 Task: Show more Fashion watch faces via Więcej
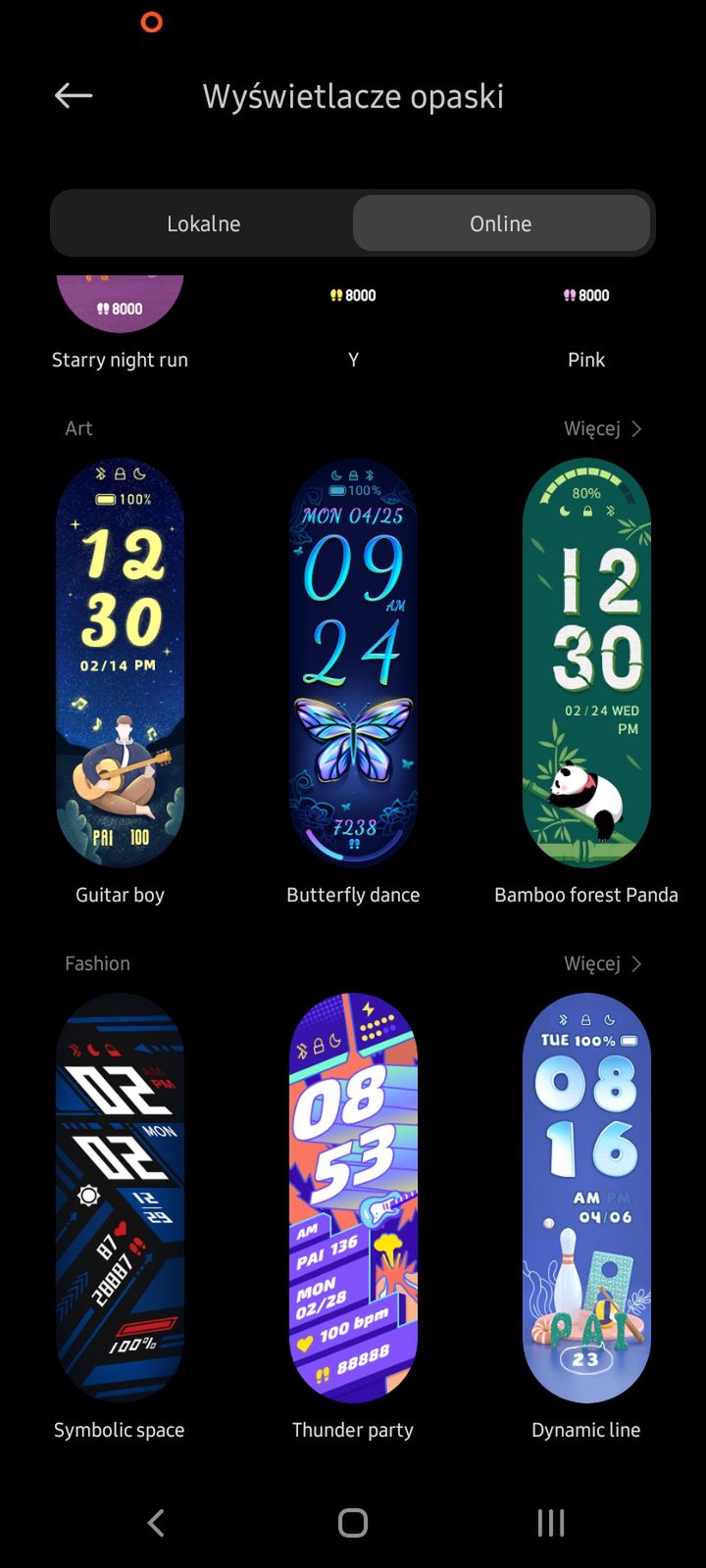coord(603,963)
